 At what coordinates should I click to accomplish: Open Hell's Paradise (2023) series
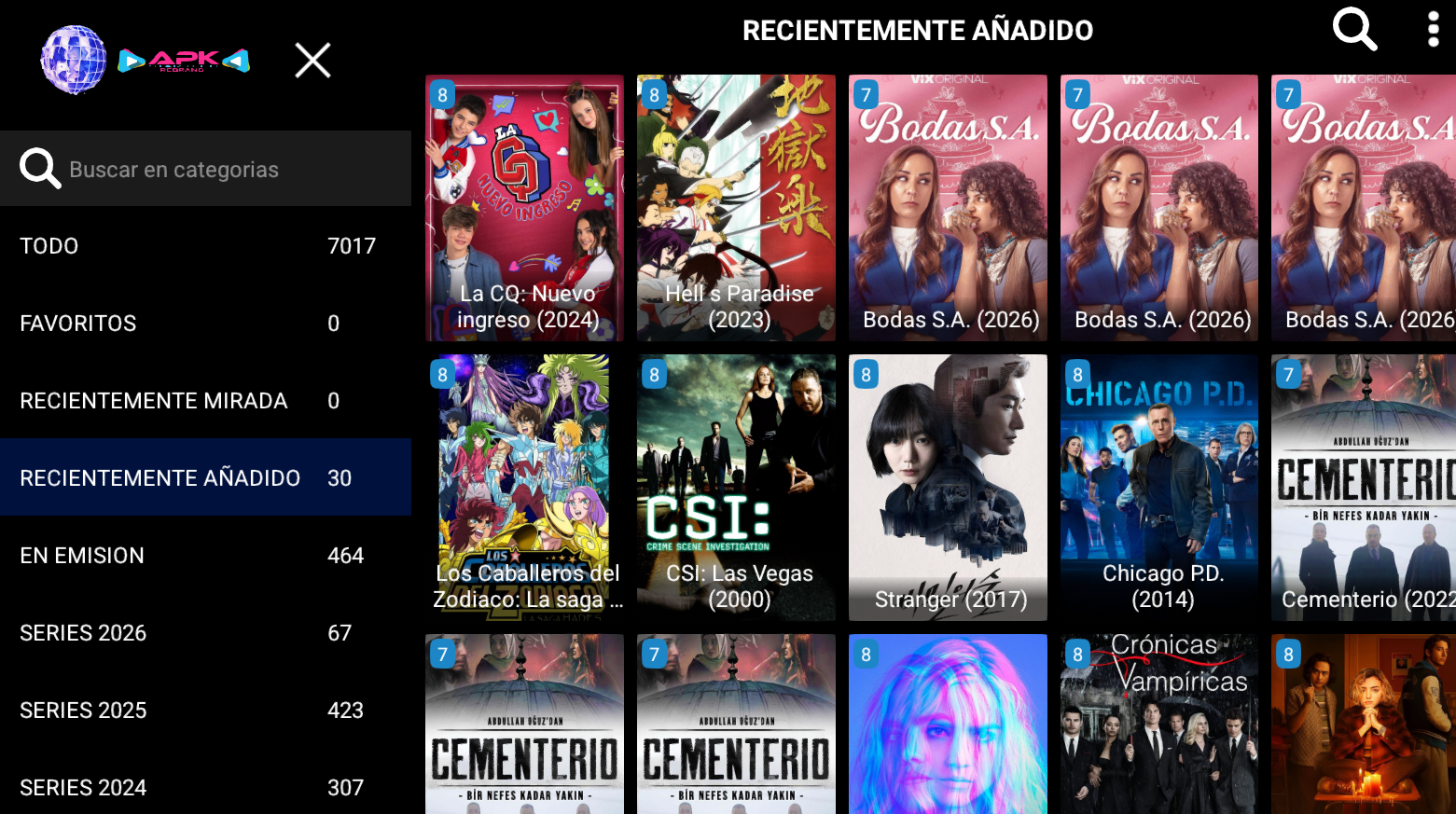(x=736, y=208)
